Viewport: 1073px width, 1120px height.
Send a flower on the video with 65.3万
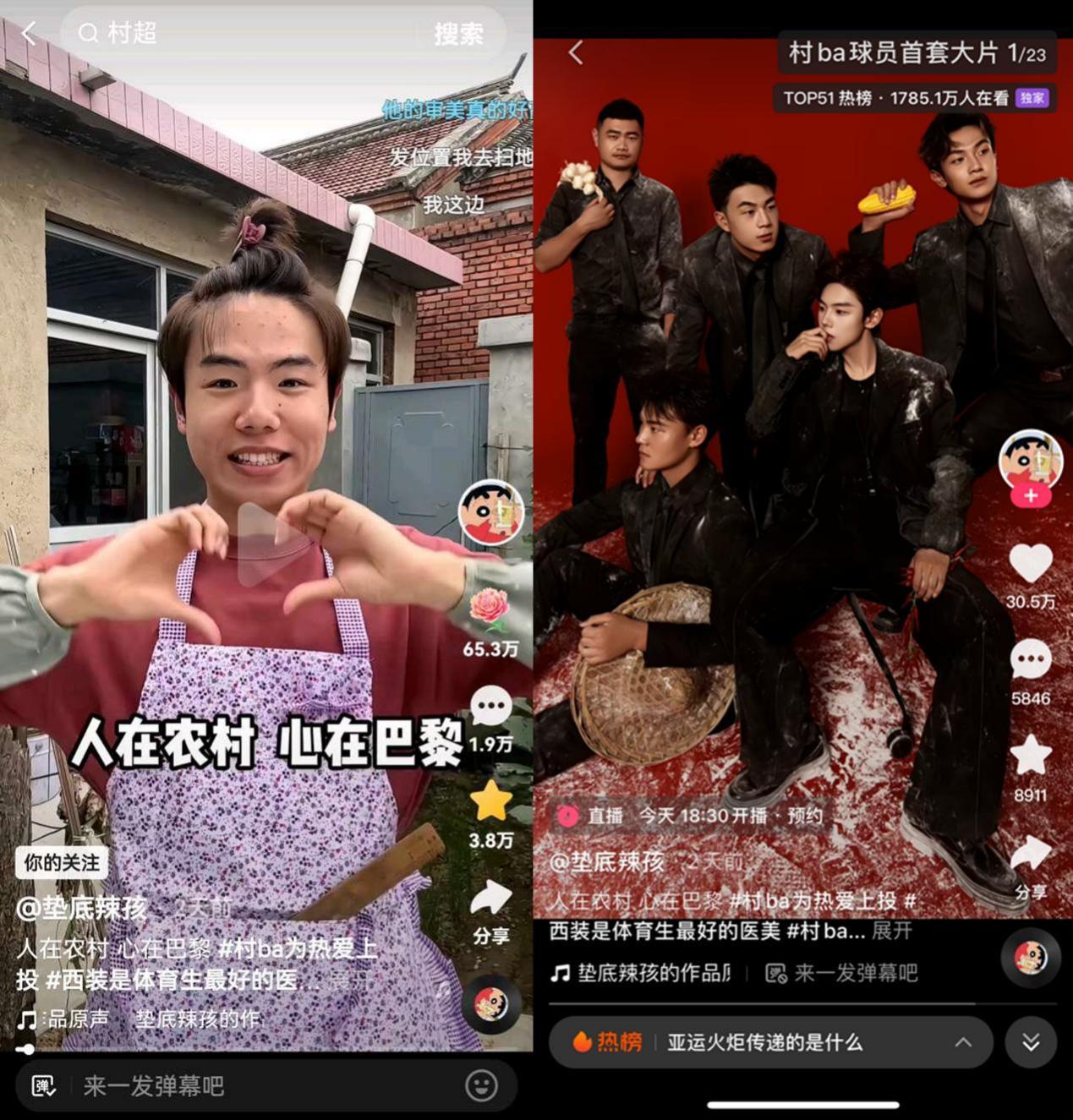click(x=490, y=610)
